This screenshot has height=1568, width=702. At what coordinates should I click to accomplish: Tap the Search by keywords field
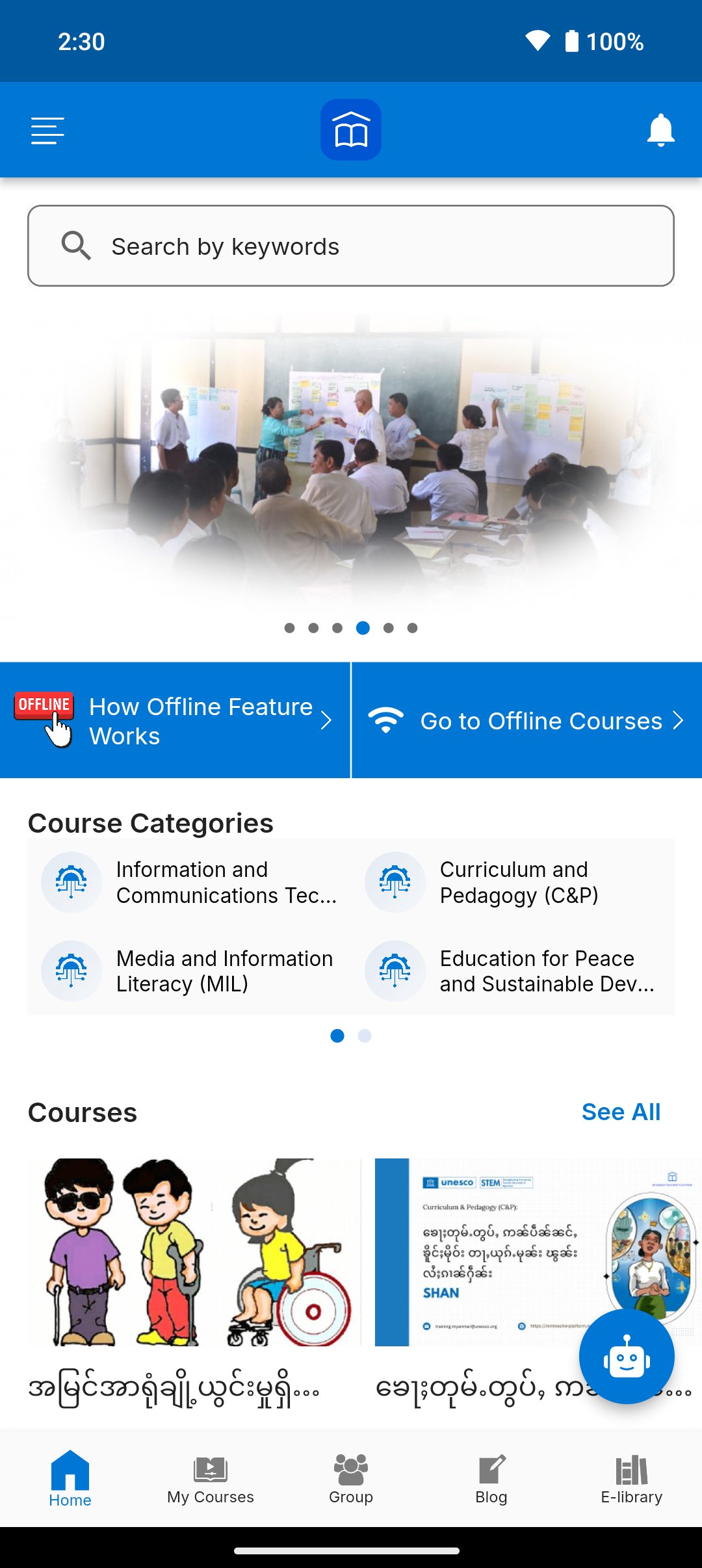(x=351, y=246)
